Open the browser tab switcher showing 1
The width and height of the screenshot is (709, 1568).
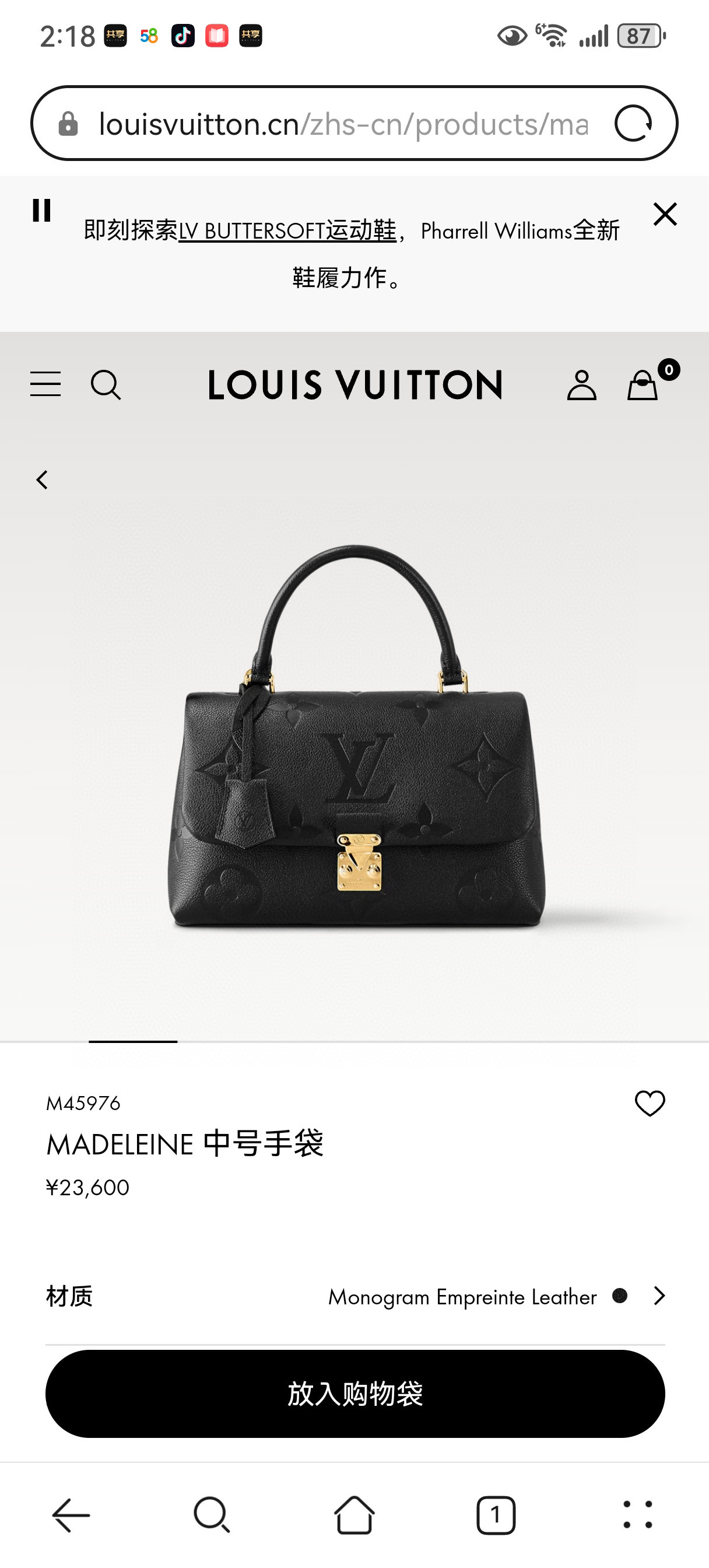(x=496, y=1514)
